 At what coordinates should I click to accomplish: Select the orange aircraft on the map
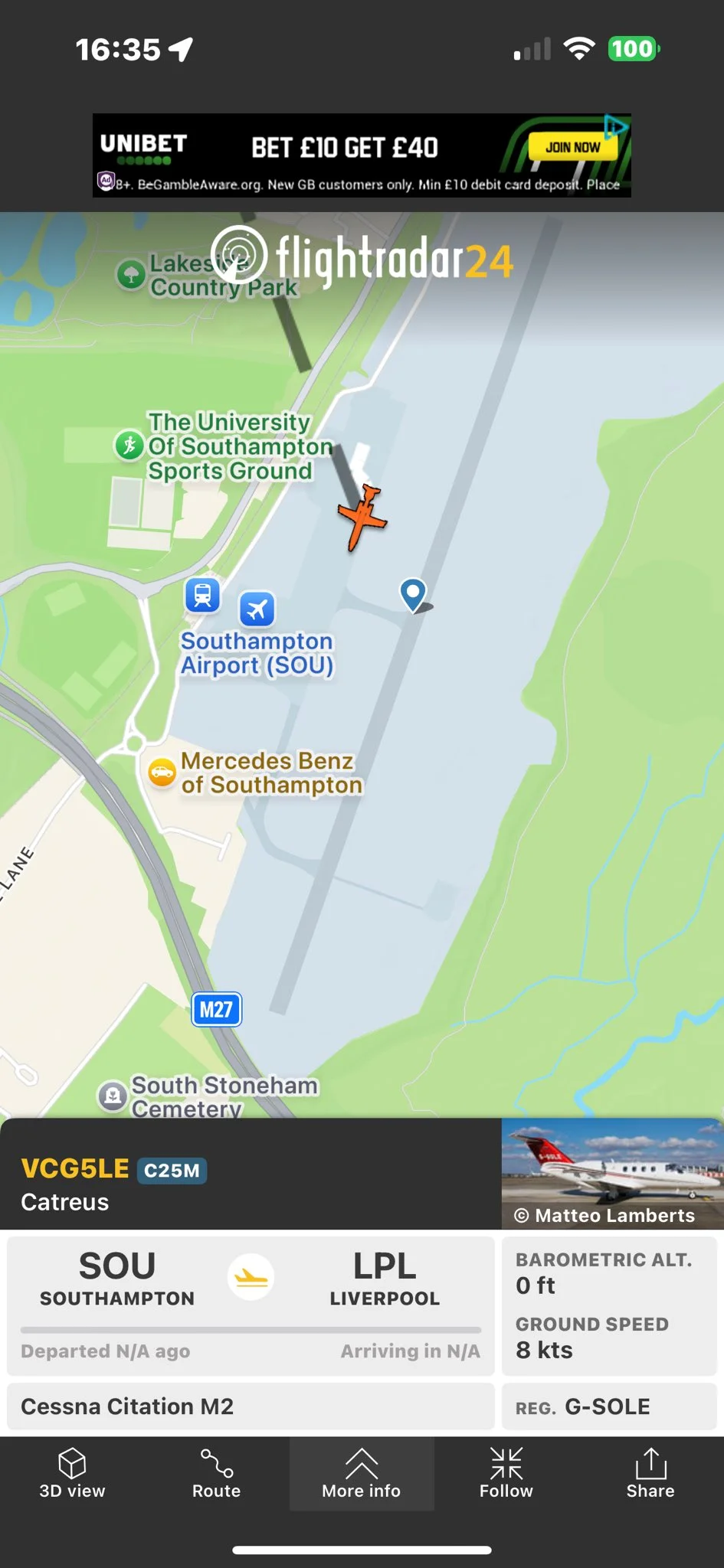click(362, 517)
